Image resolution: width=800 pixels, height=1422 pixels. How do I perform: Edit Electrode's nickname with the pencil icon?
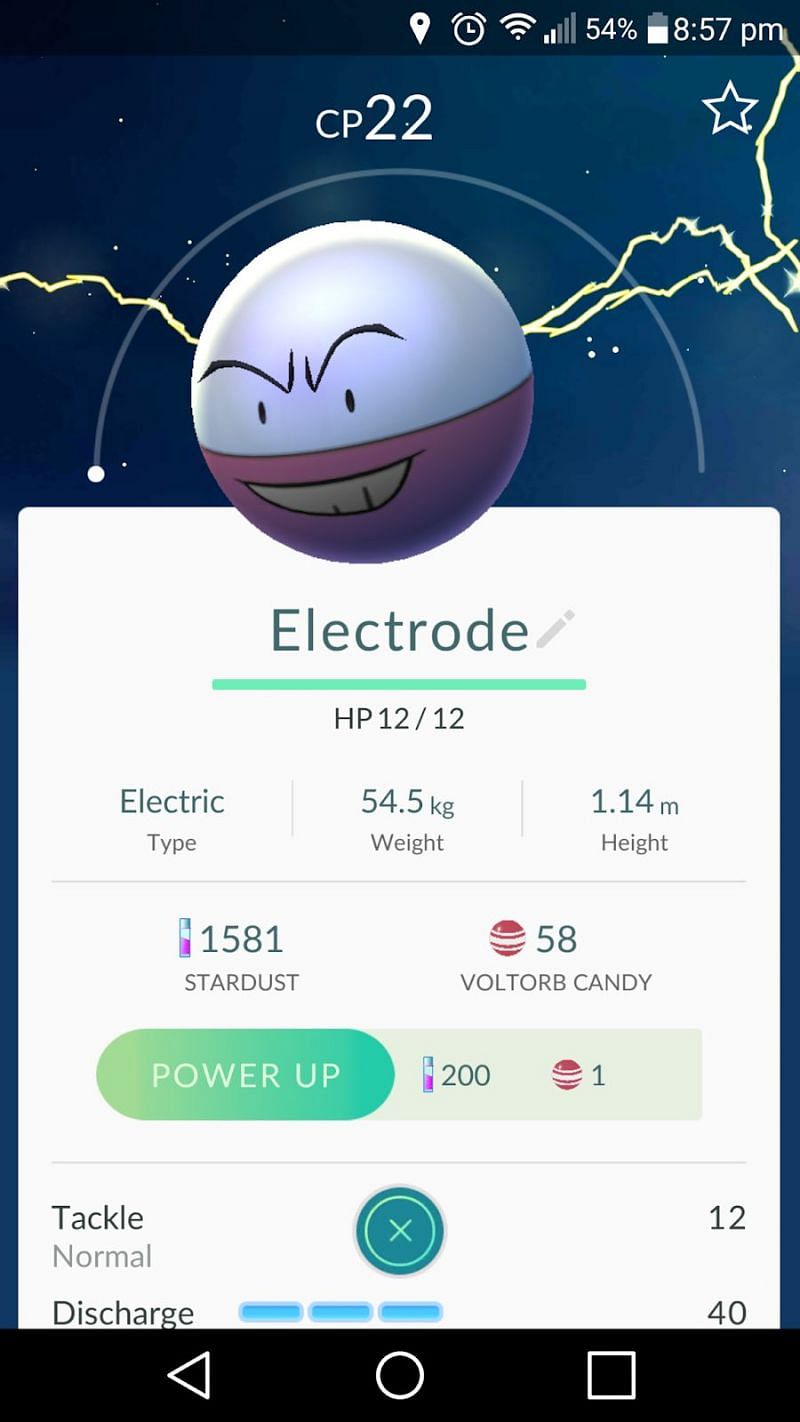click(x=556, y=629)
